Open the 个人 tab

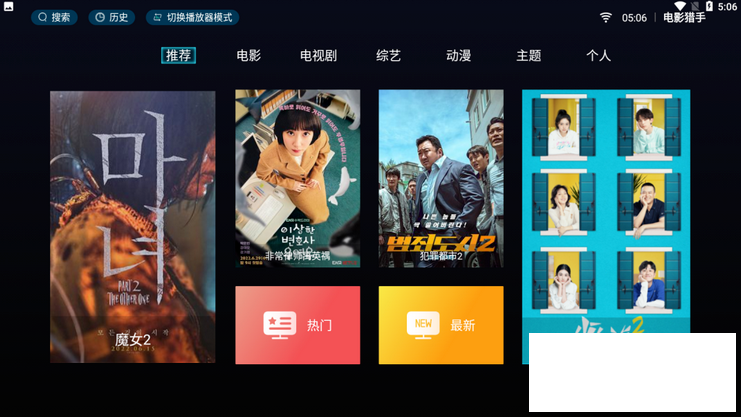[598, 55]
